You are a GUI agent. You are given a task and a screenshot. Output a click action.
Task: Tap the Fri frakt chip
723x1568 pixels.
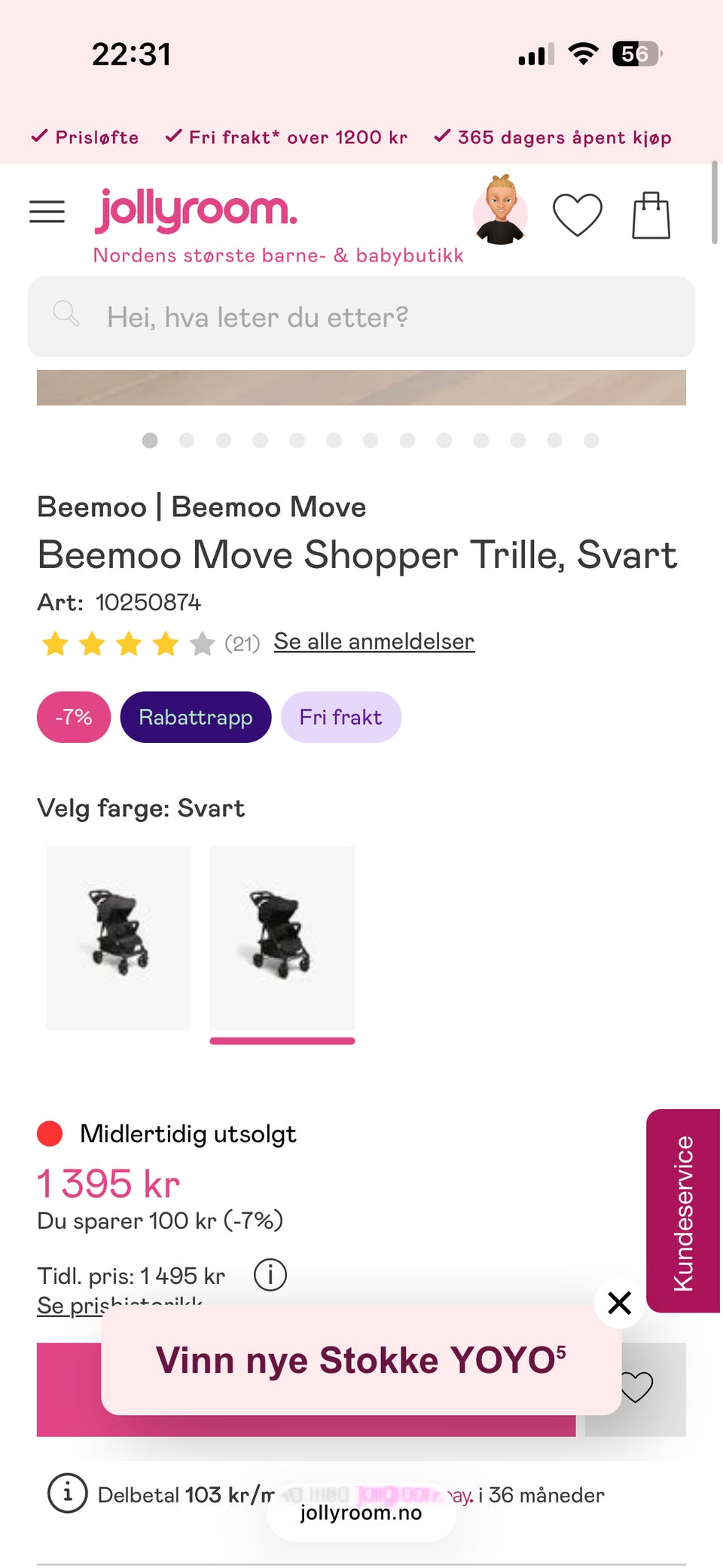click(x=341, y=717)
